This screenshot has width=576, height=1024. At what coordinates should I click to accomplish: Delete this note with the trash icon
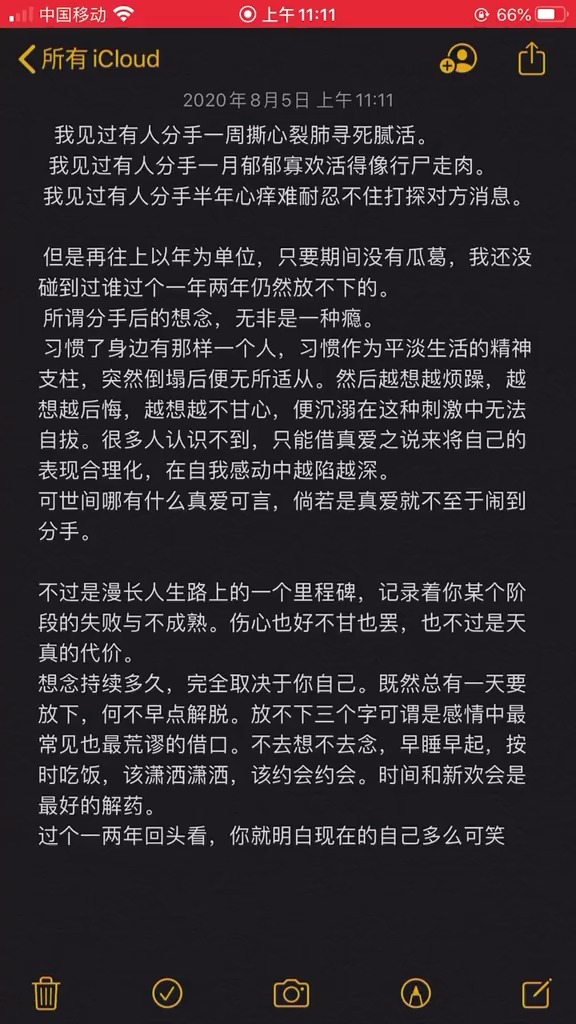click(x=46, y=993)
